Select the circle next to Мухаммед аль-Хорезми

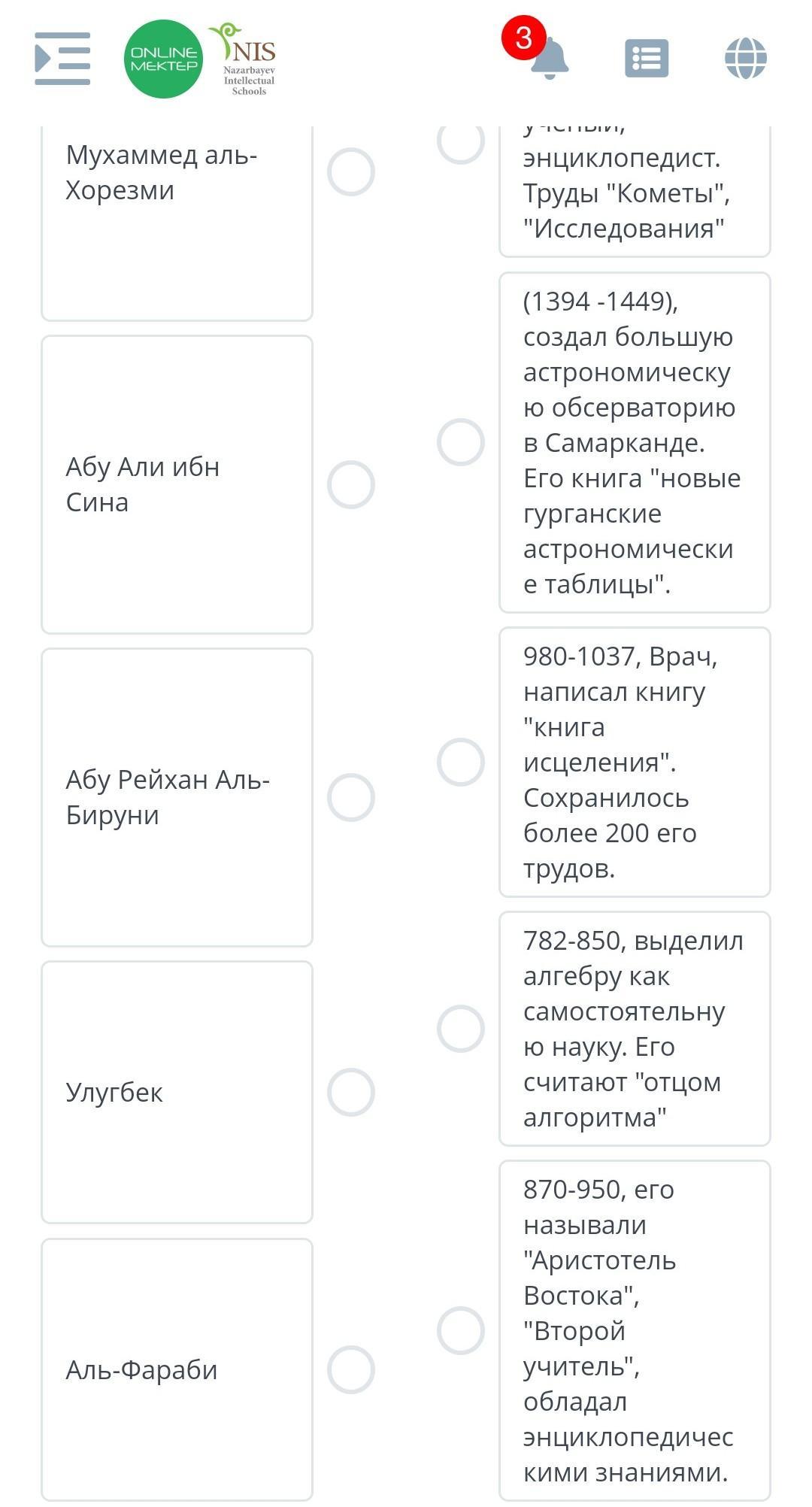(x=351, y=172)
